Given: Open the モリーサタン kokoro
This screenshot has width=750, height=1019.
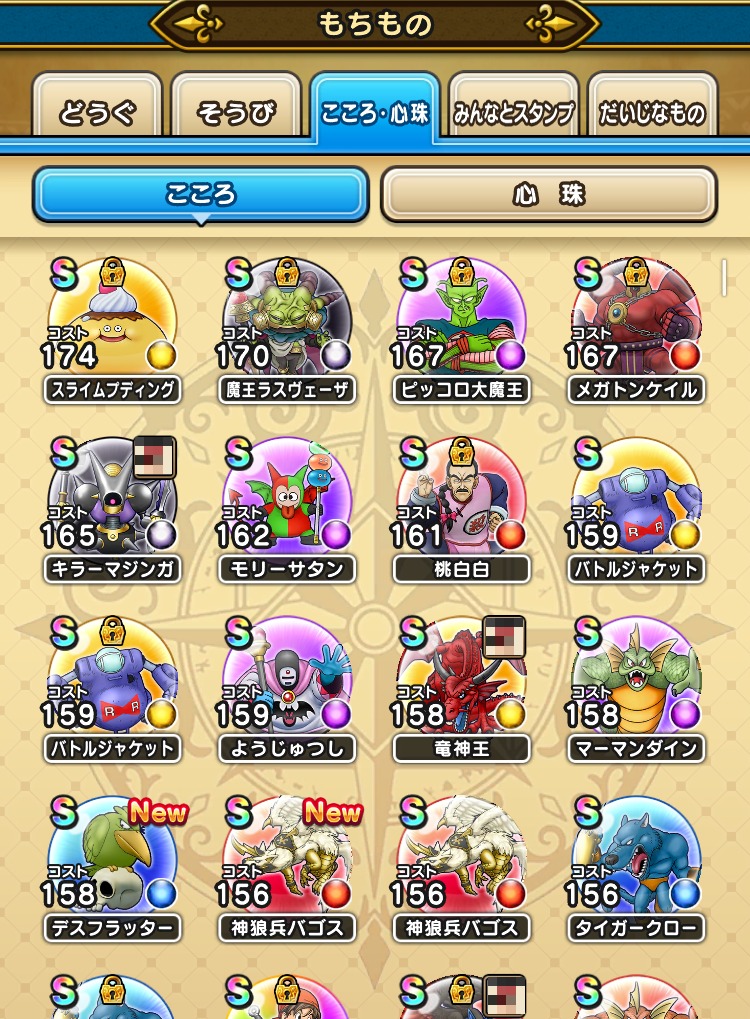Looking at the screenshot, I should 287,505.
